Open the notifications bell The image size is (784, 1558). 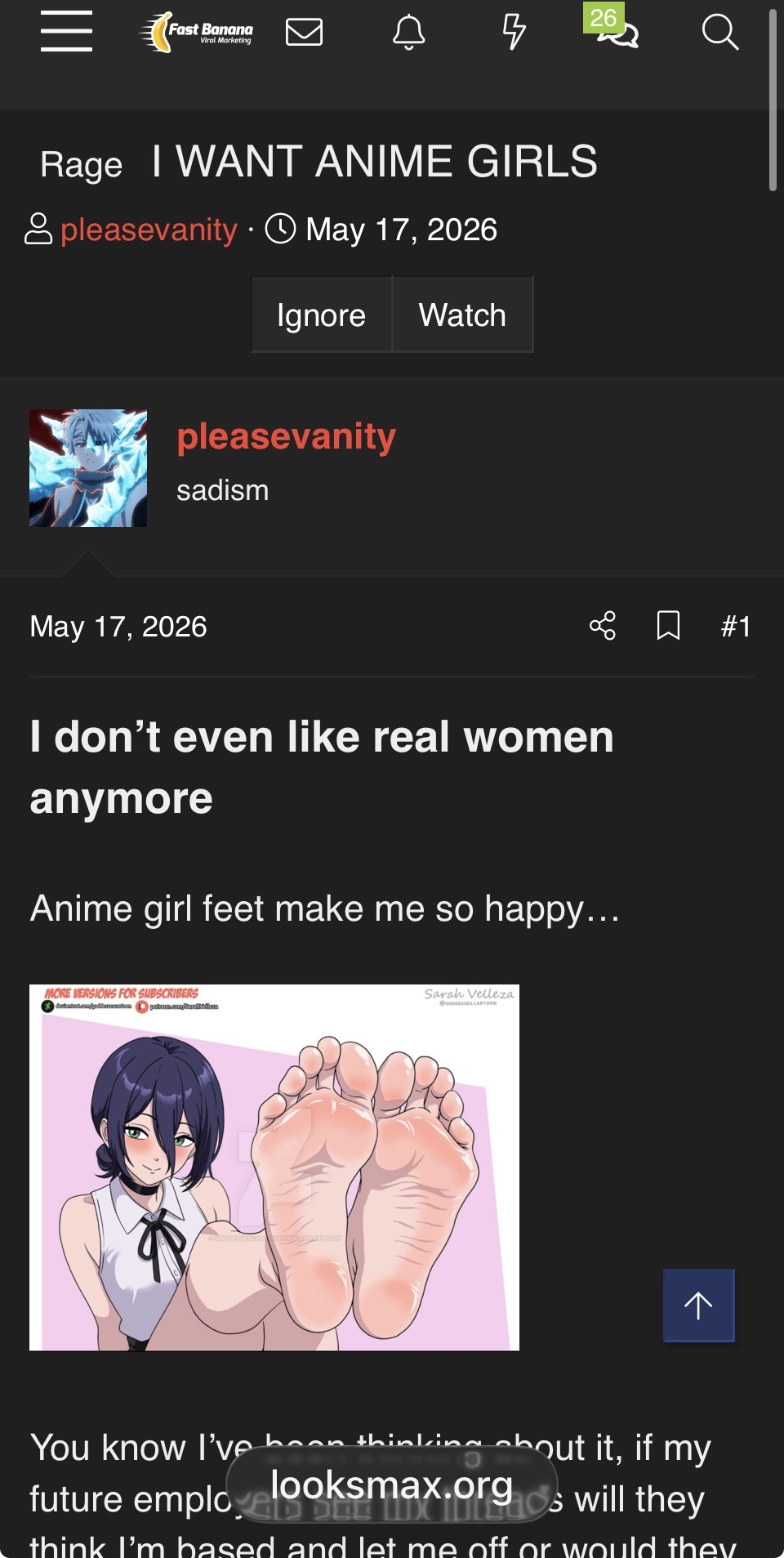pos(409,32)
